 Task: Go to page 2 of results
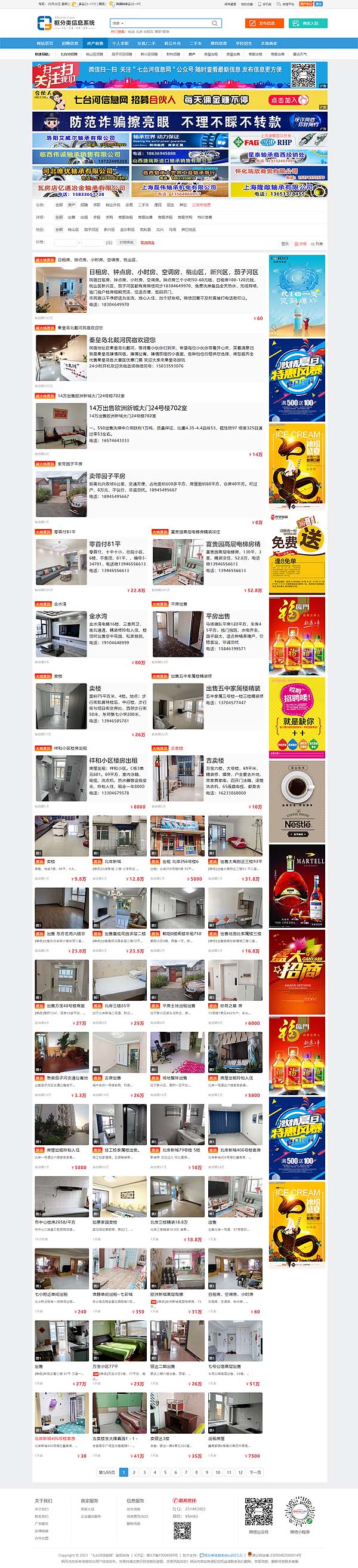click(134, 1472)
